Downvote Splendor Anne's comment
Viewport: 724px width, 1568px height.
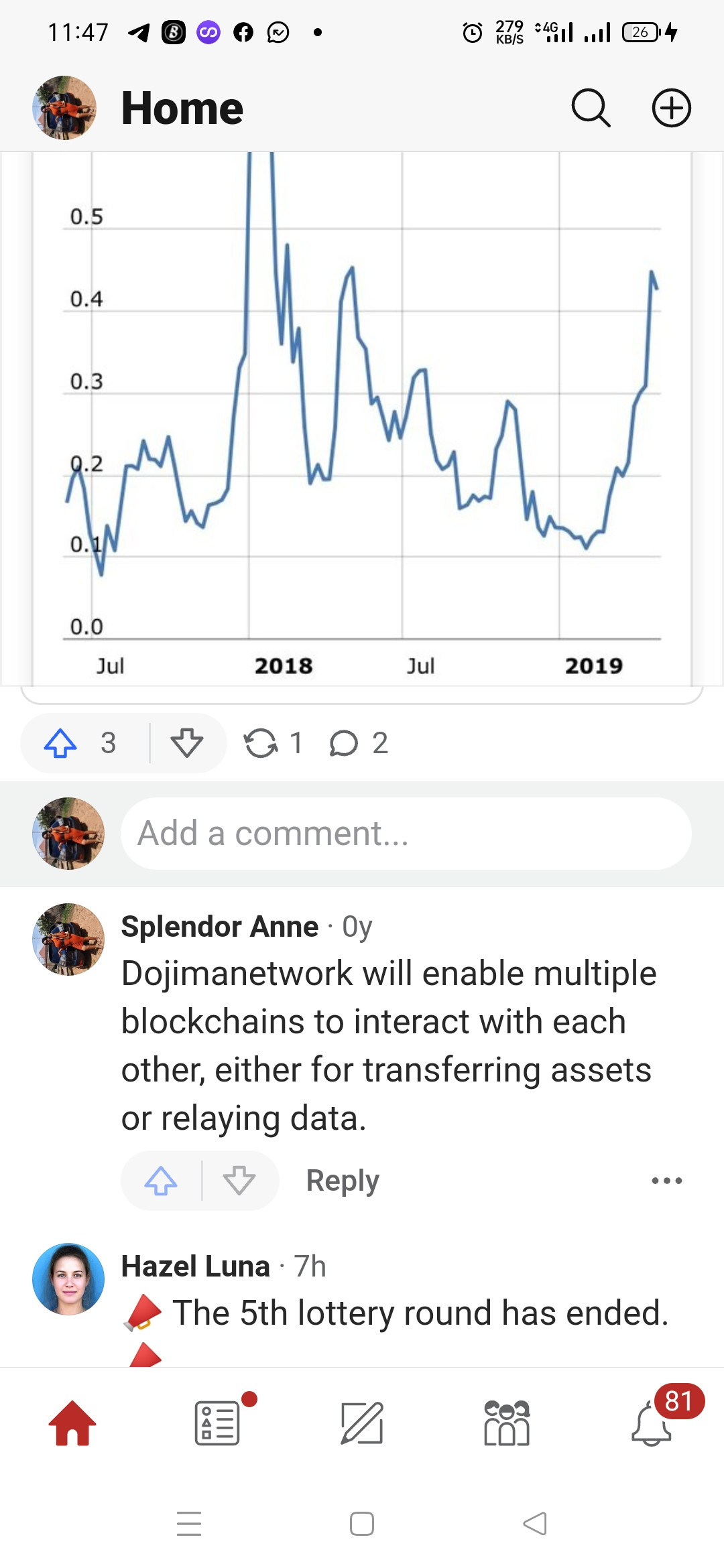(x=239, y=1181)
